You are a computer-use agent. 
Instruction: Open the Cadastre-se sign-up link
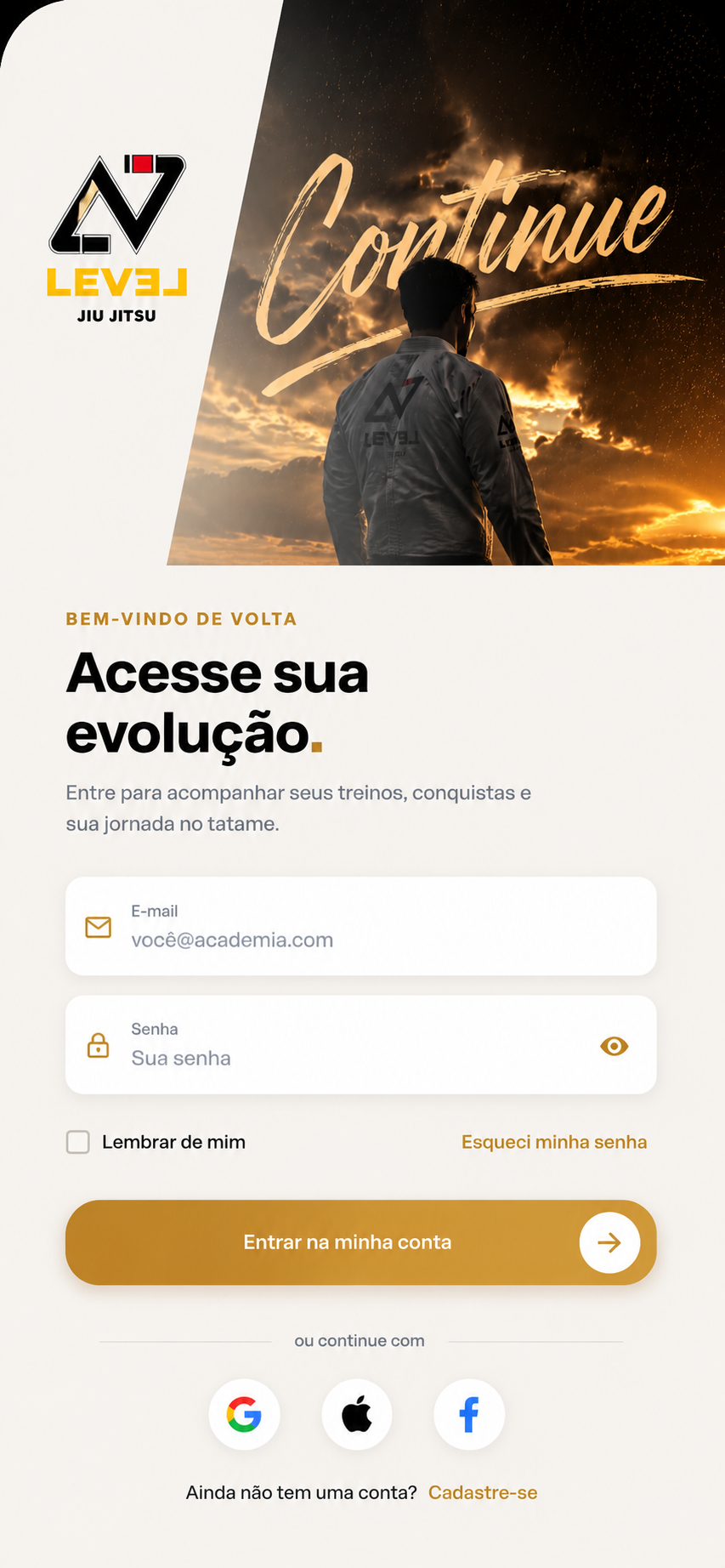coord(483,1492)
